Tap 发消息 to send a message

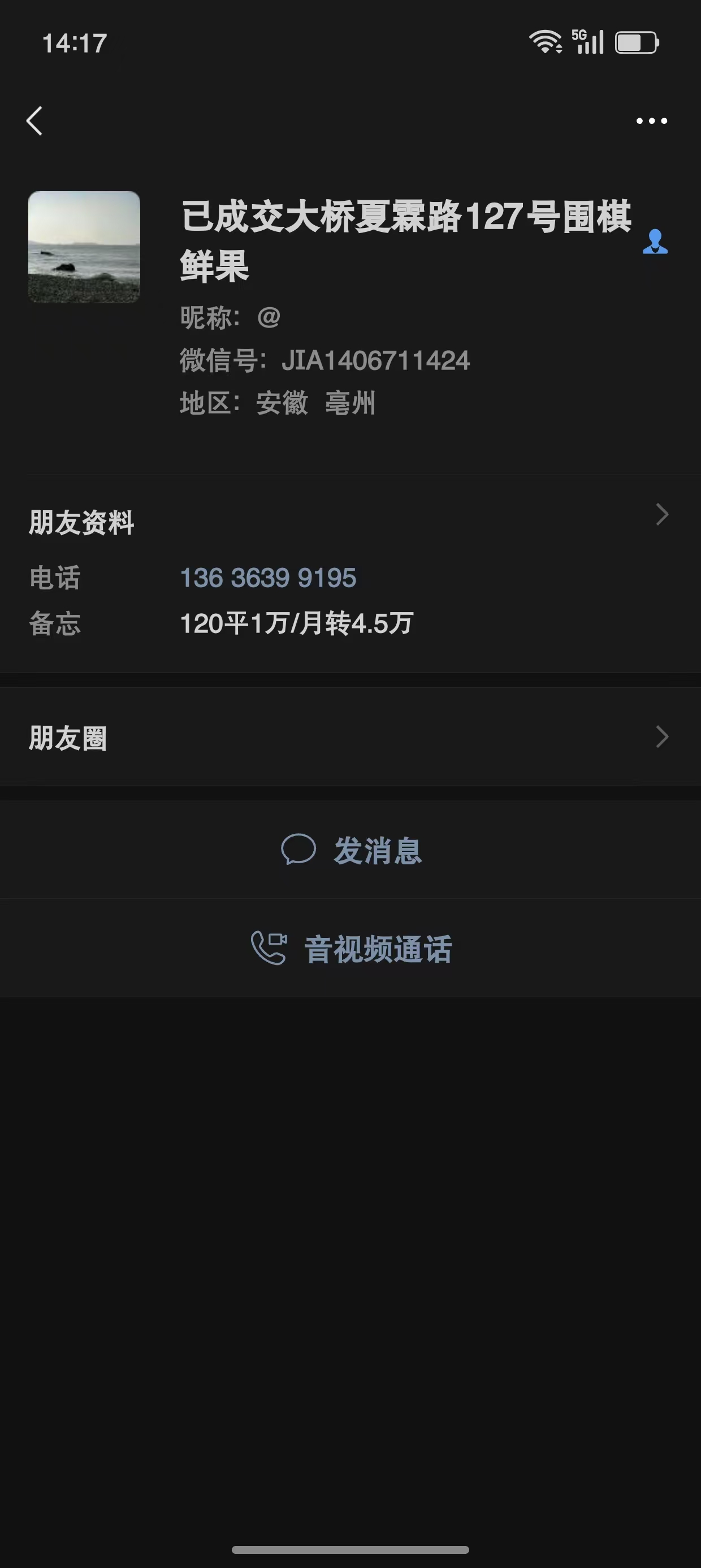point(351,850)
